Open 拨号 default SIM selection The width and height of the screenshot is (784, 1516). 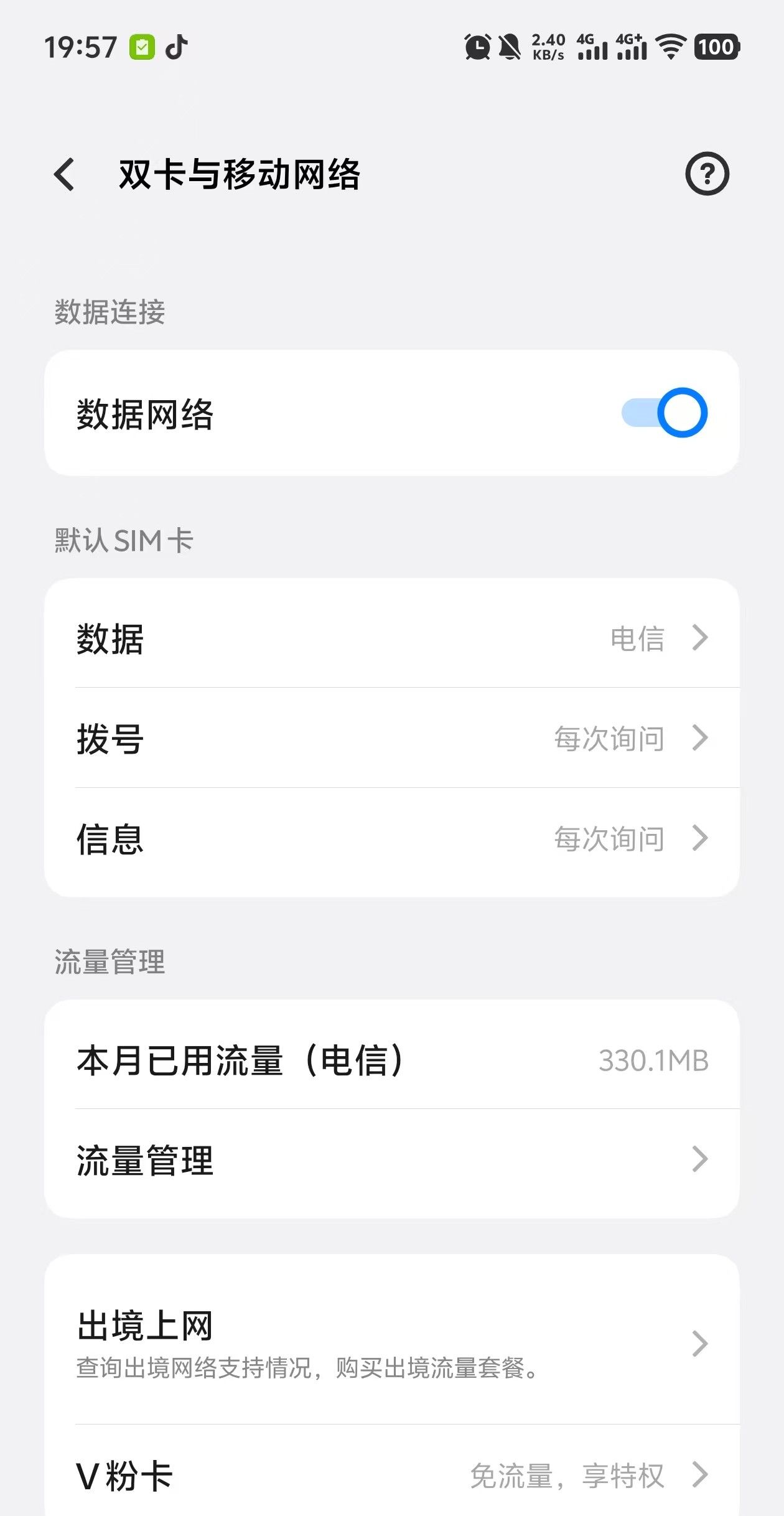(x=392, y=739)
